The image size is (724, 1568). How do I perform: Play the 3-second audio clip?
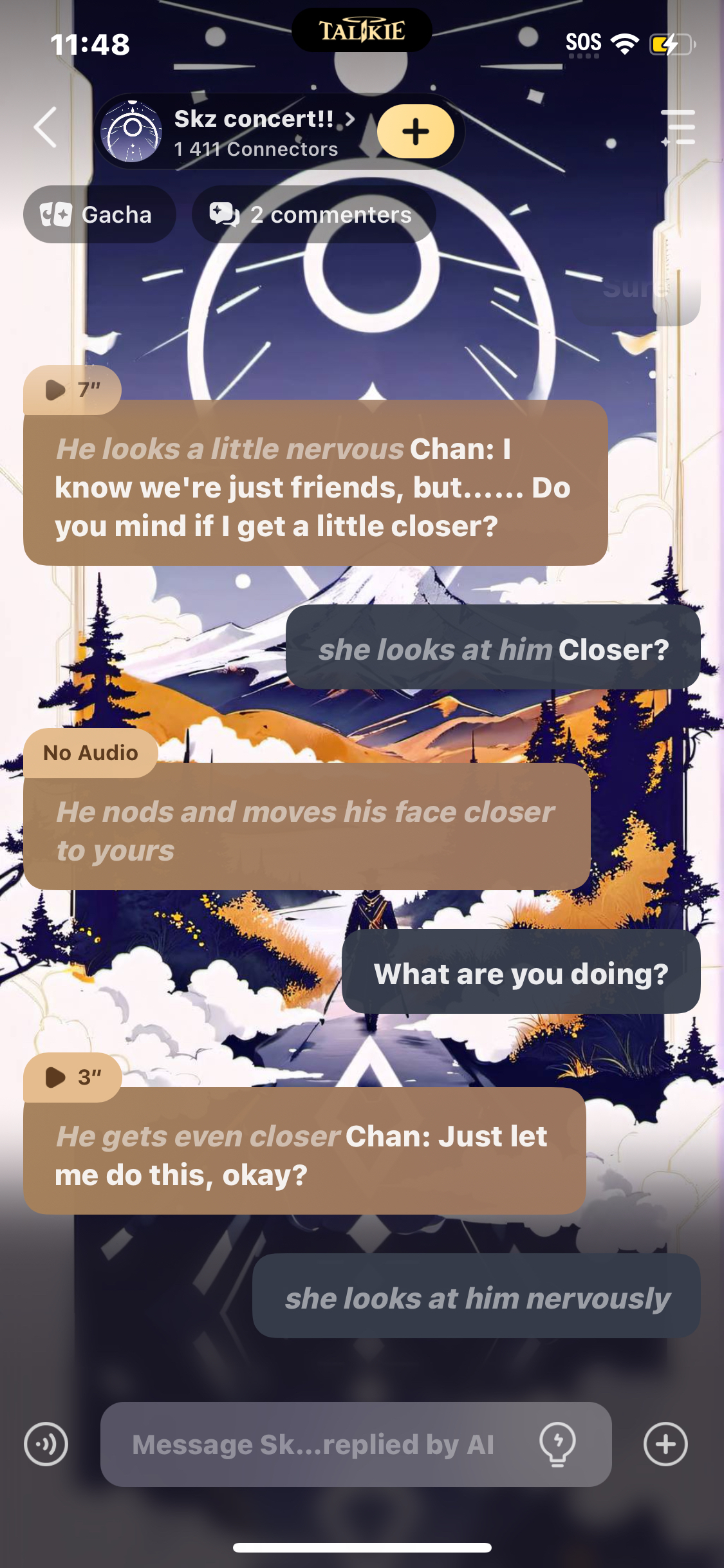tap(71, 1077)
